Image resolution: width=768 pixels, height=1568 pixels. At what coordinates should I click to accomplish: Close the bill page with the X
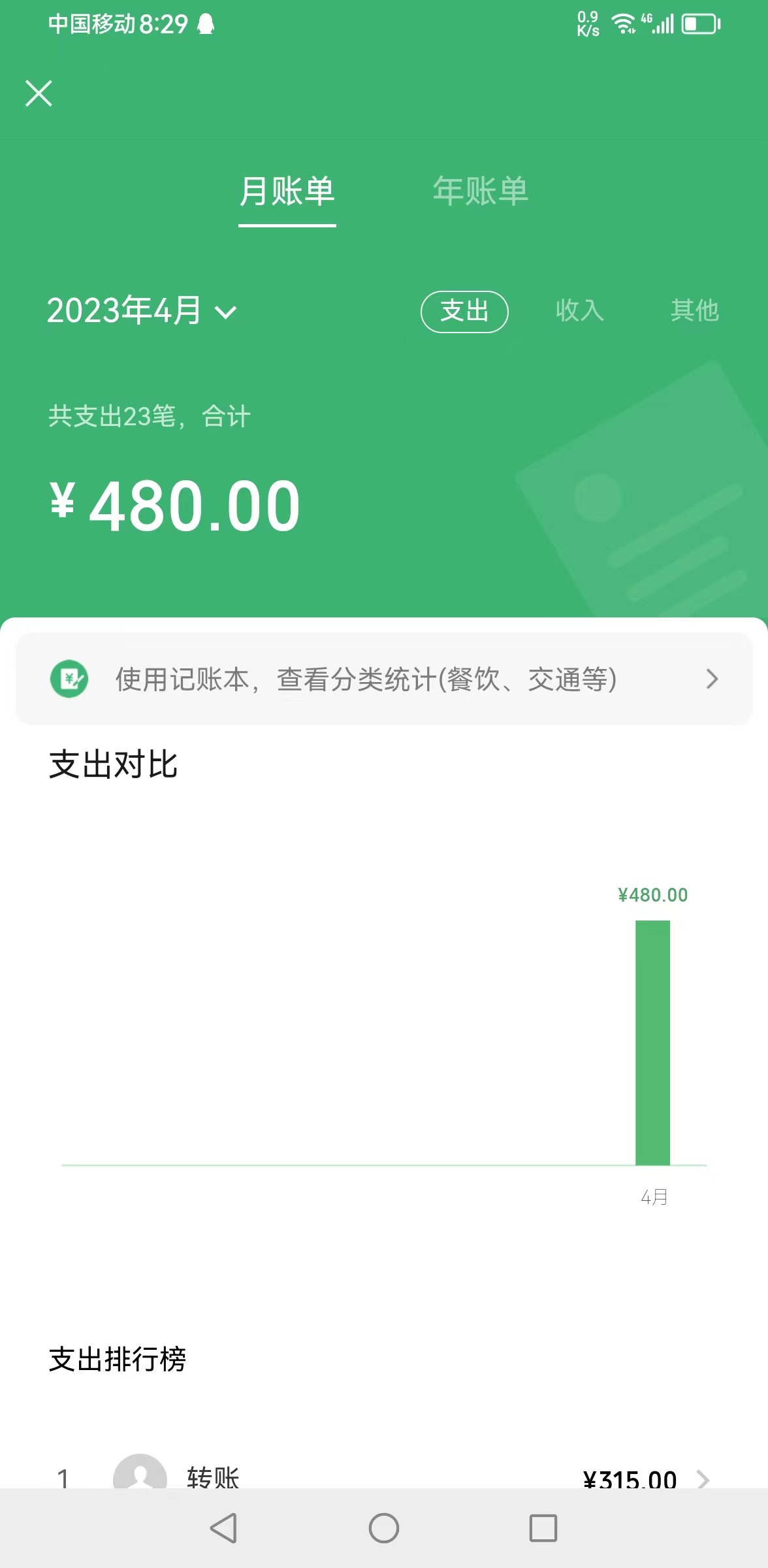(x=39, y=93)
